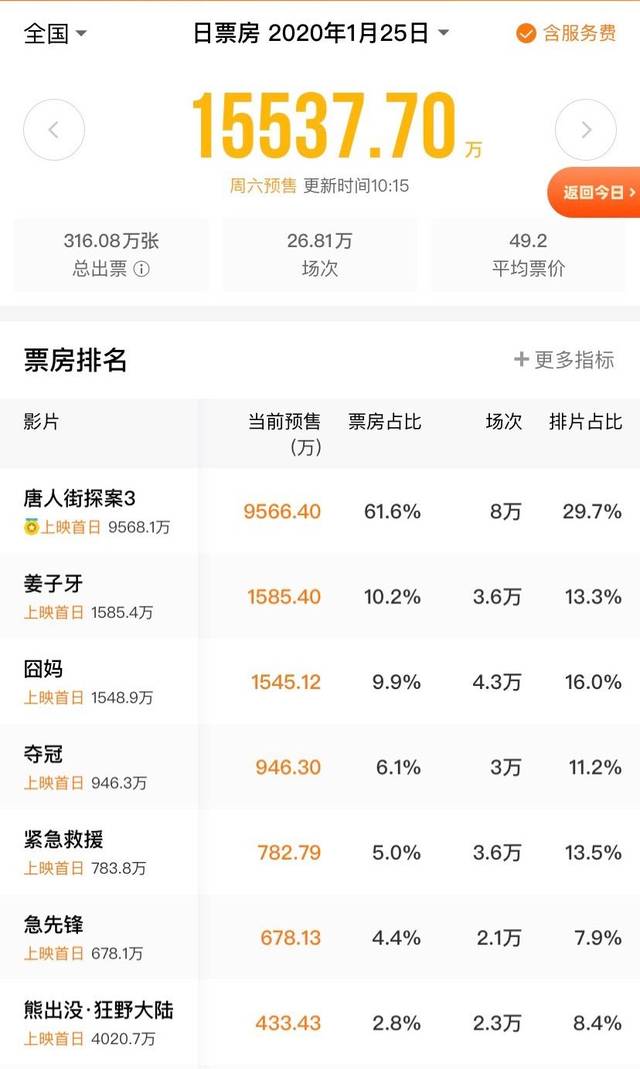Open the date picker for 2020年1月25日
The image size is (640, 1069).
(x=321, y=33)
